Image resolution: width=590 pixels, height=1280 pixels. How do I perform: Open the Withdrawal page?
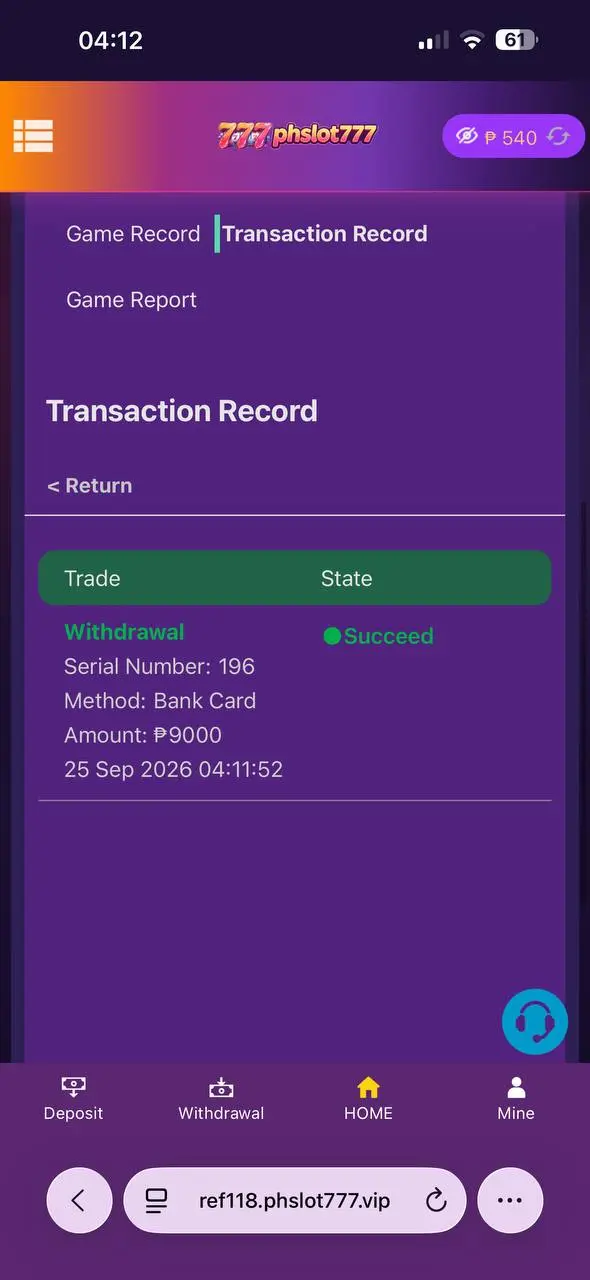click(221, 1099)
